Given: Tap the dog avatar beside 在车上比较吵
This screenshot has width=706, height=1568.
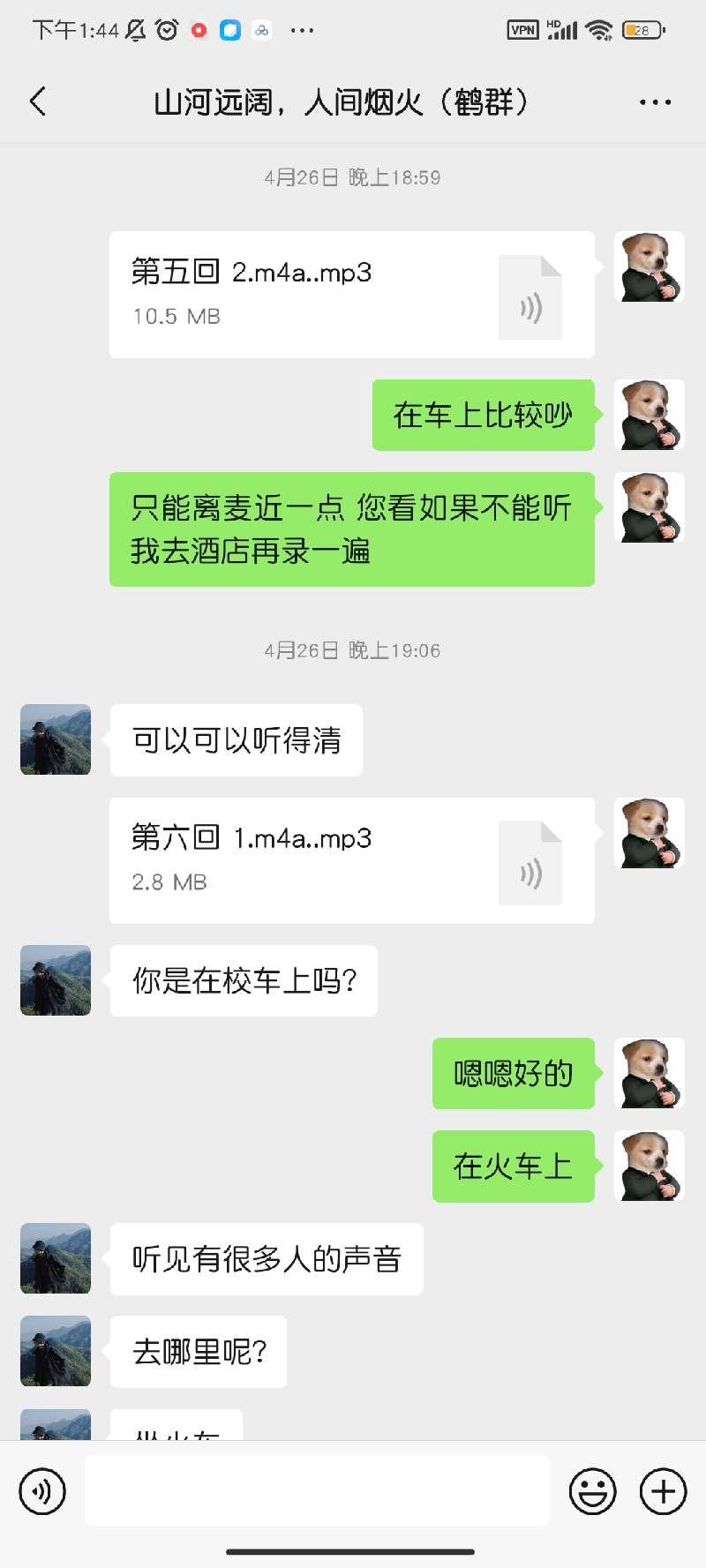Looking at the screenshot, I should click(x=649, y=415).
